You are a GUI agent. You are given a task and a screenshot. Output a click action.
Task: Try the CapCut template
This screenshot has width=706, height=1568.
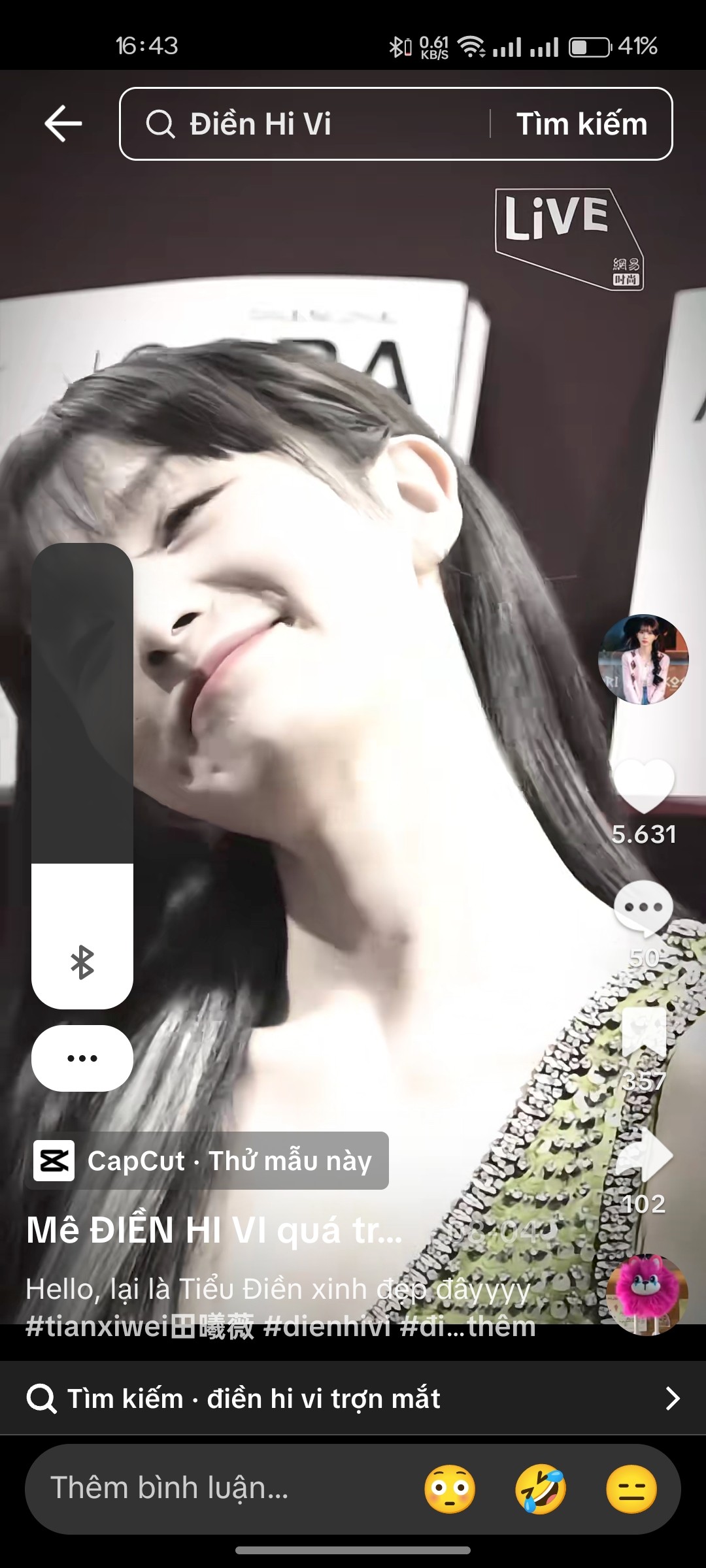pos(207,1160)
